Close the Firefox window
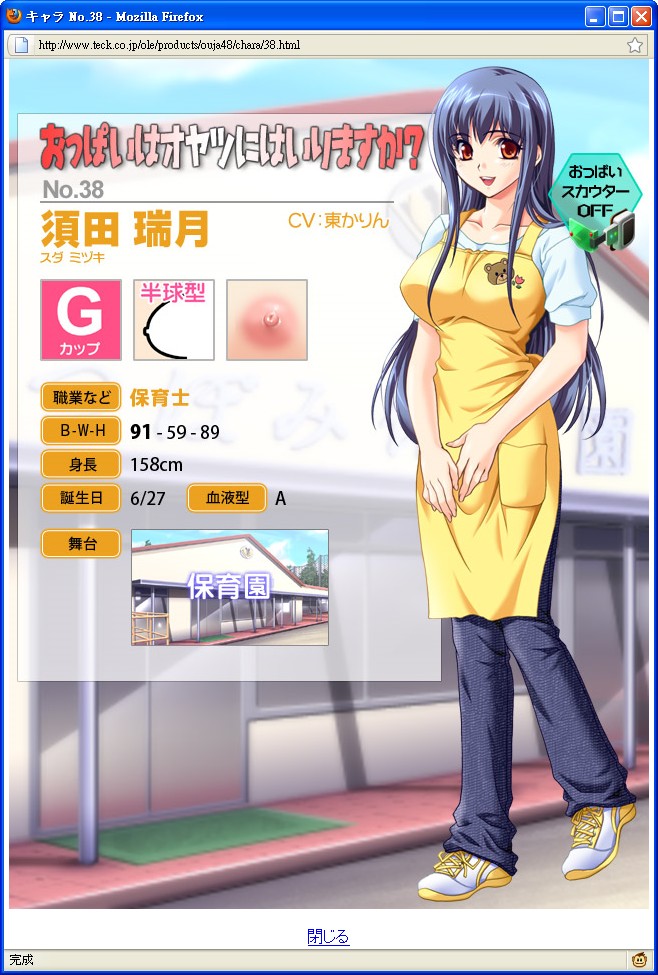Image resolution: width=658 pixels, height=975 pixels. point(640,16)
